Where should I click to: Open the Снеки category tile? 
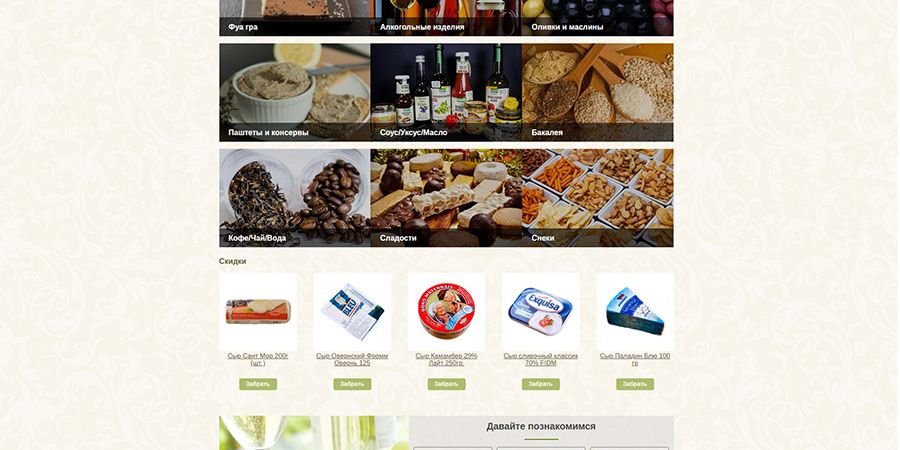tap(597, 197)
